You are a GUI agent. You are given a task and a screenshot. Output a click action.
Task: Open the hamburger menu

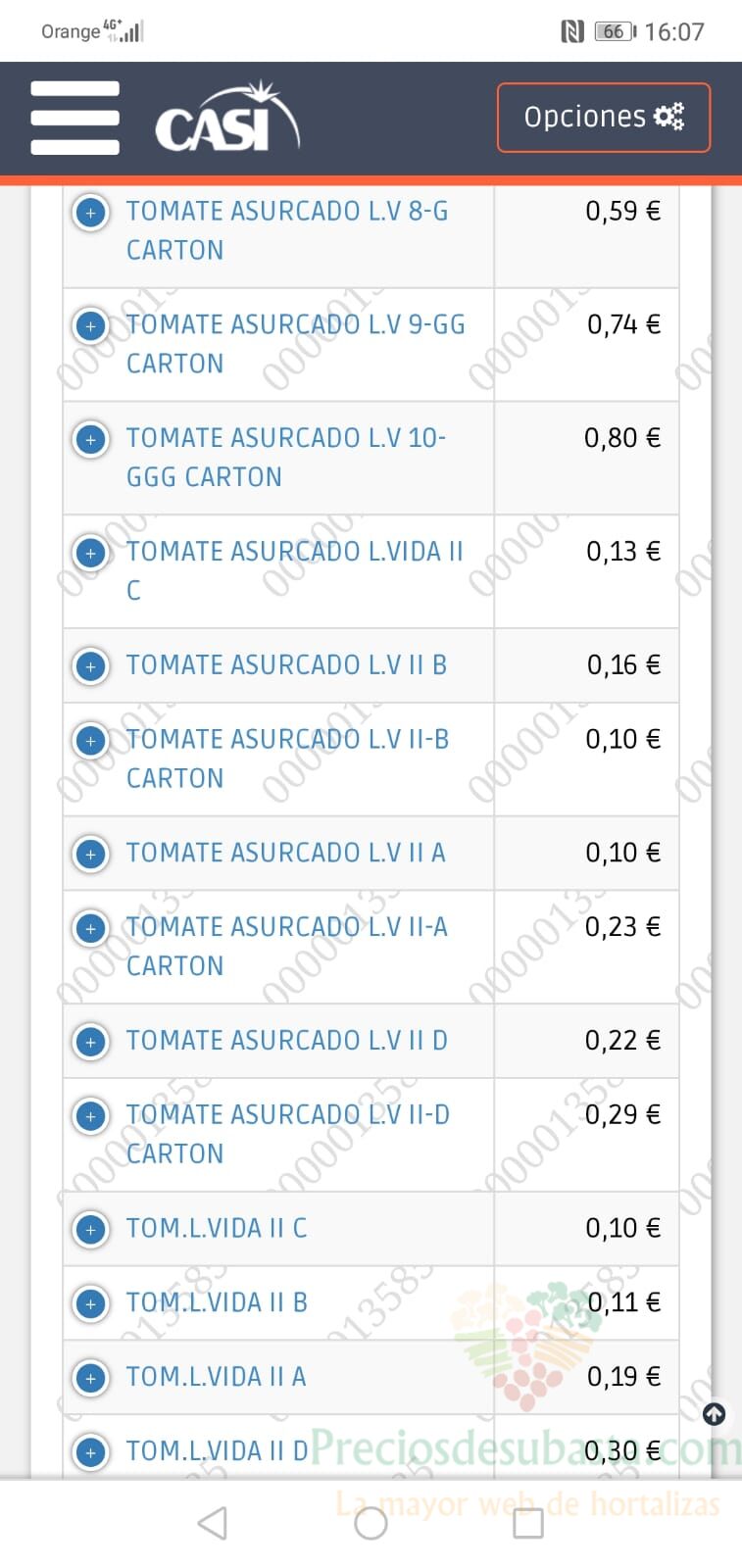(75, 118)
